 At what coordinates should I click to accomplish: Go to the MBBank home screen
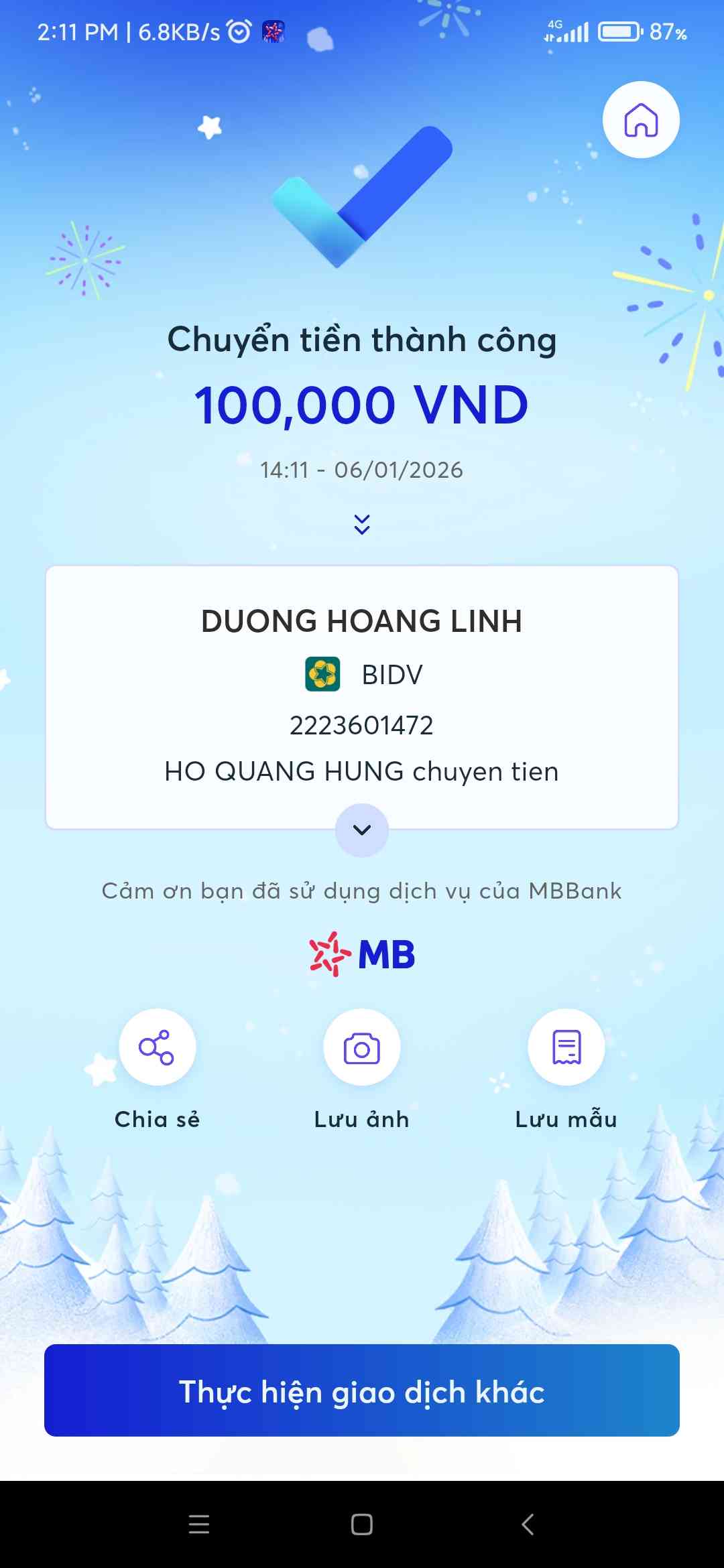641,120
